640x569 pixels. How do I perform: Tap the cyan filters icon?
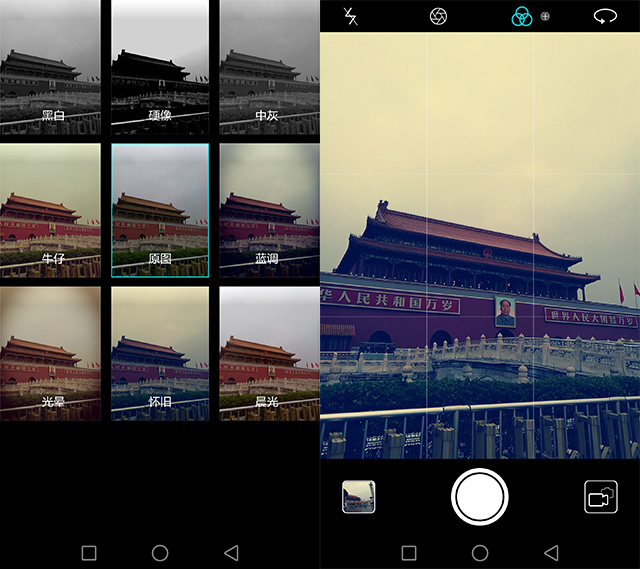pos(522,17)
